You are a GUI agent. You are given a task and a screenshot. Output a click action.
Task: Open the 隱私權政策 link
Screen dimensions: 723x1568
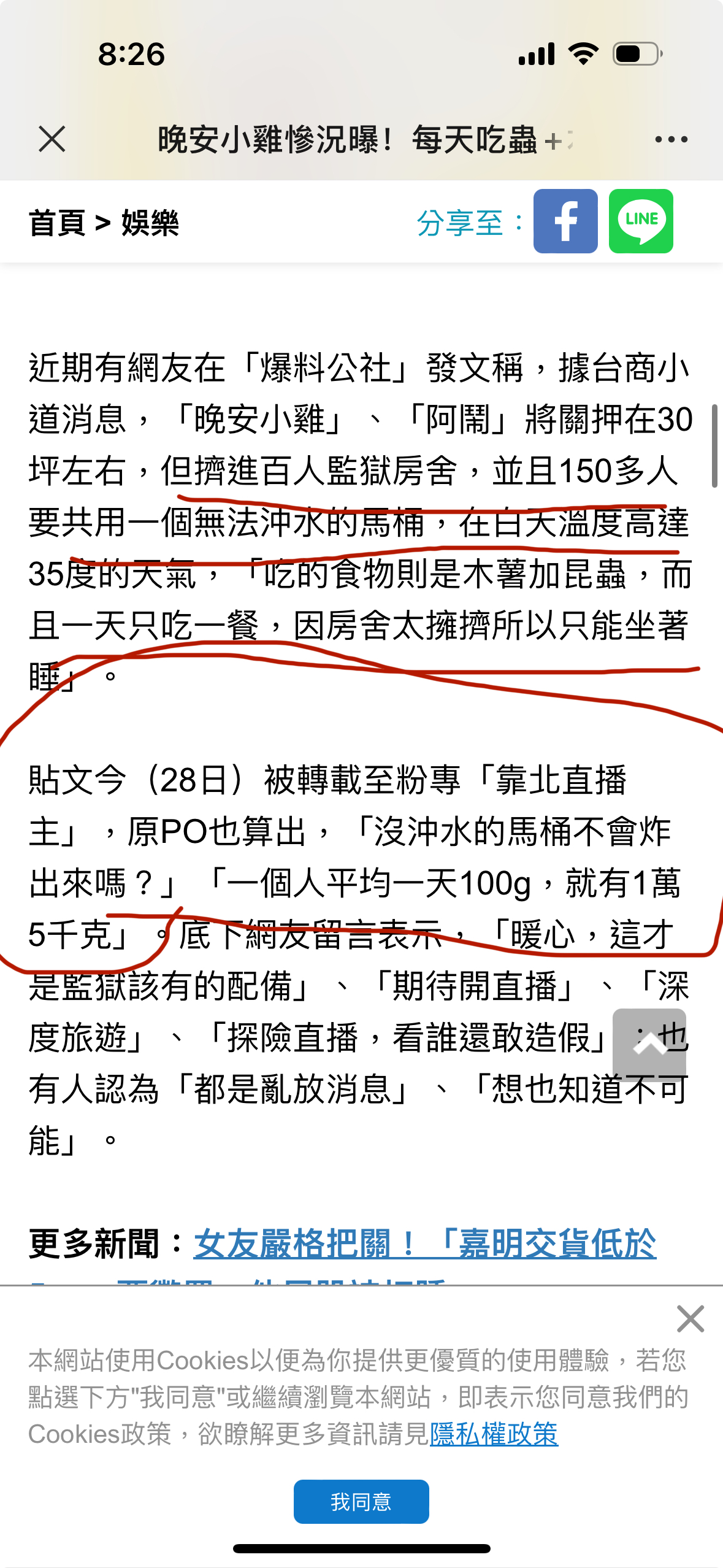pos(494,1434)
